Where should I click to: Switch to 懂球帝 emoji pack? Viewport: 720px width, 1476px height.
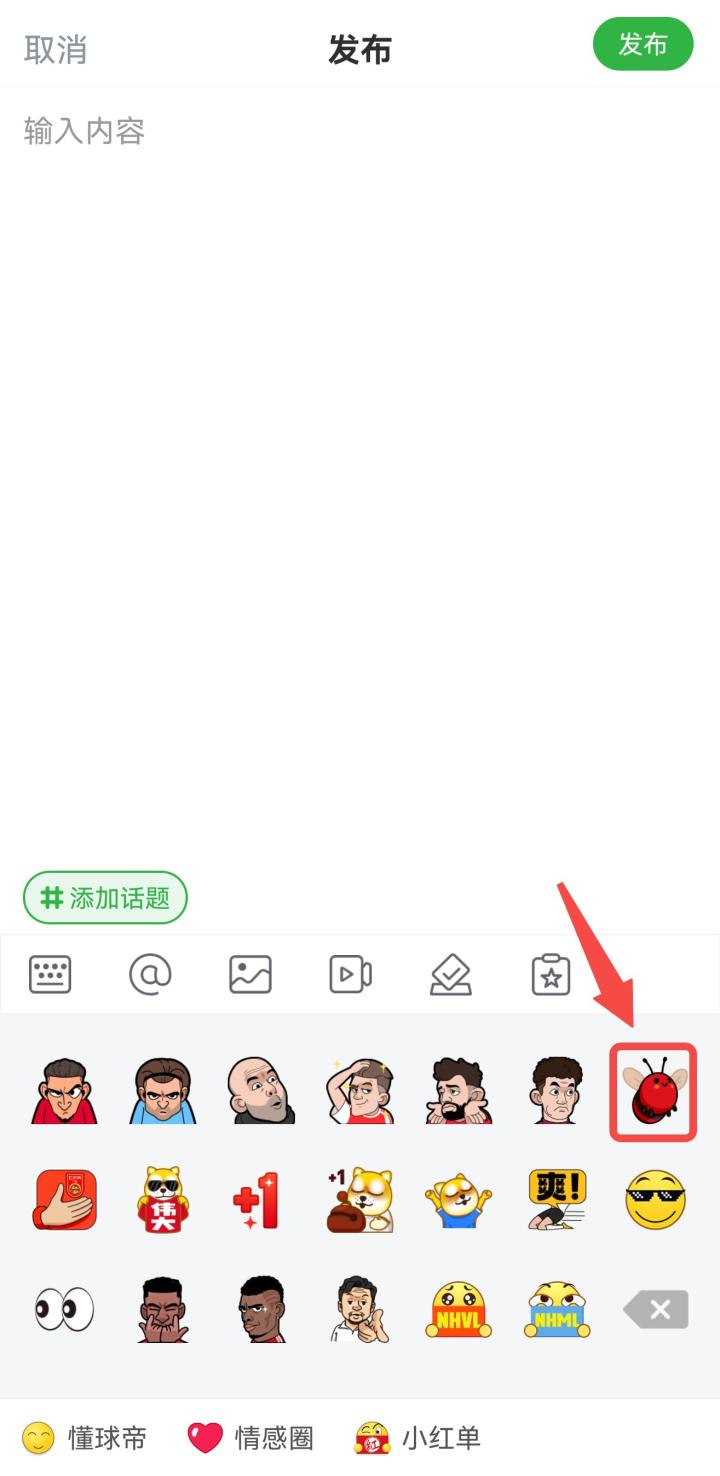pos(85,1438)
